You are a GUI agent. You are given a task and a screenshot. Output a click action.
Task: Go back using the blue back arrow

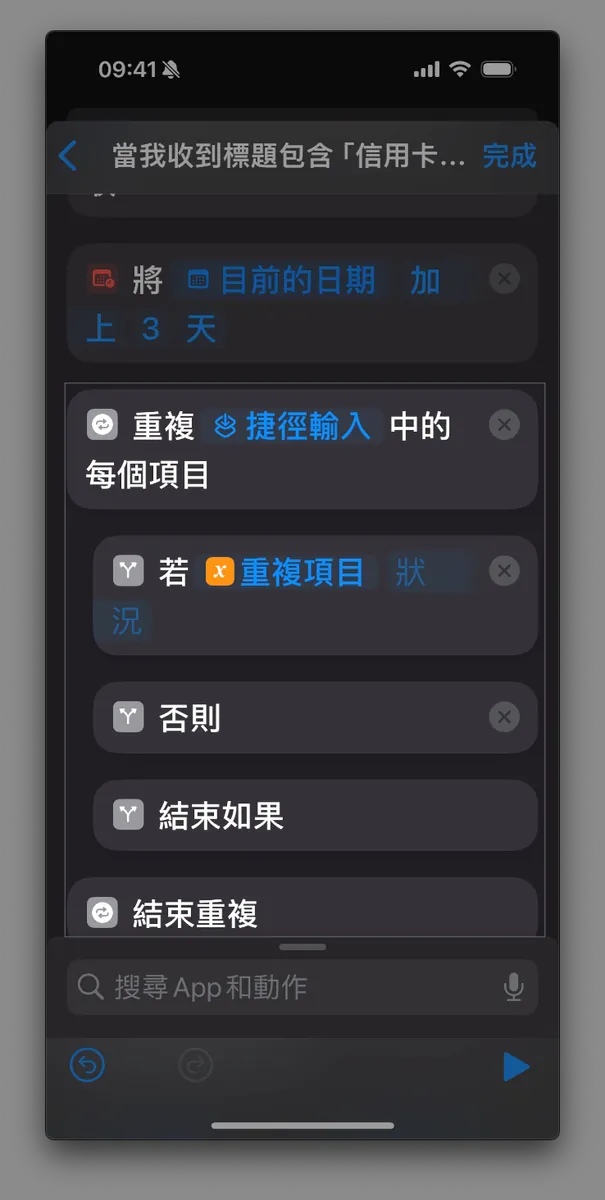pyautogui.click(x=68, y=156)
